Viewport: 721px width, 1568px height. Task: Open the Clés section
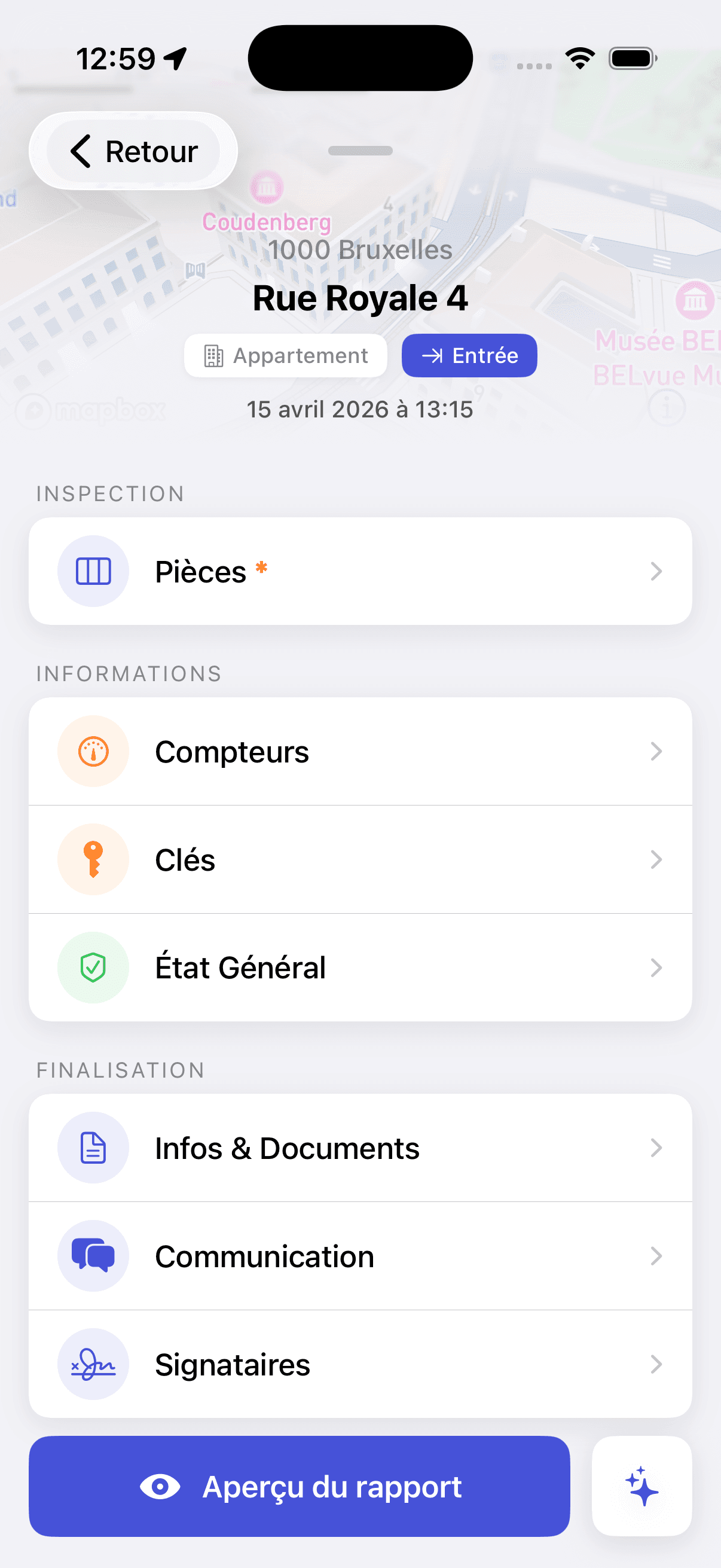tap(359, 859)
